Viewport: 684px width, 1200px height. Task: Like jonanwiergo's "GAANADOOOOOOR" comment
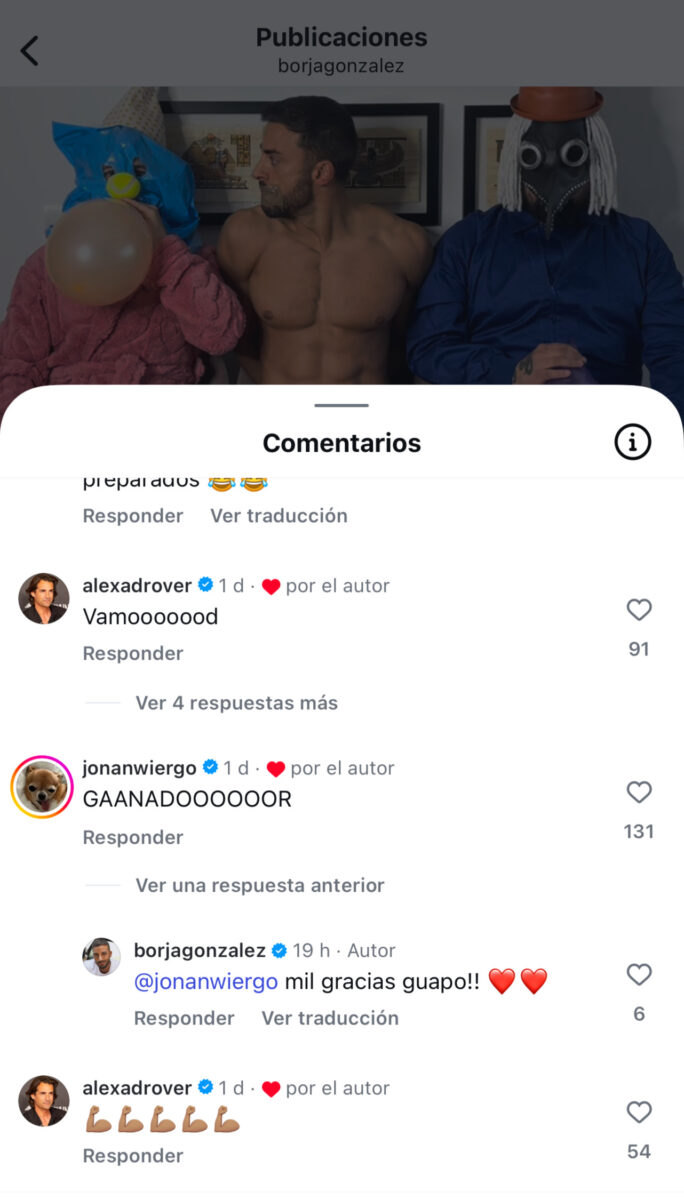[x=639, y=793]
